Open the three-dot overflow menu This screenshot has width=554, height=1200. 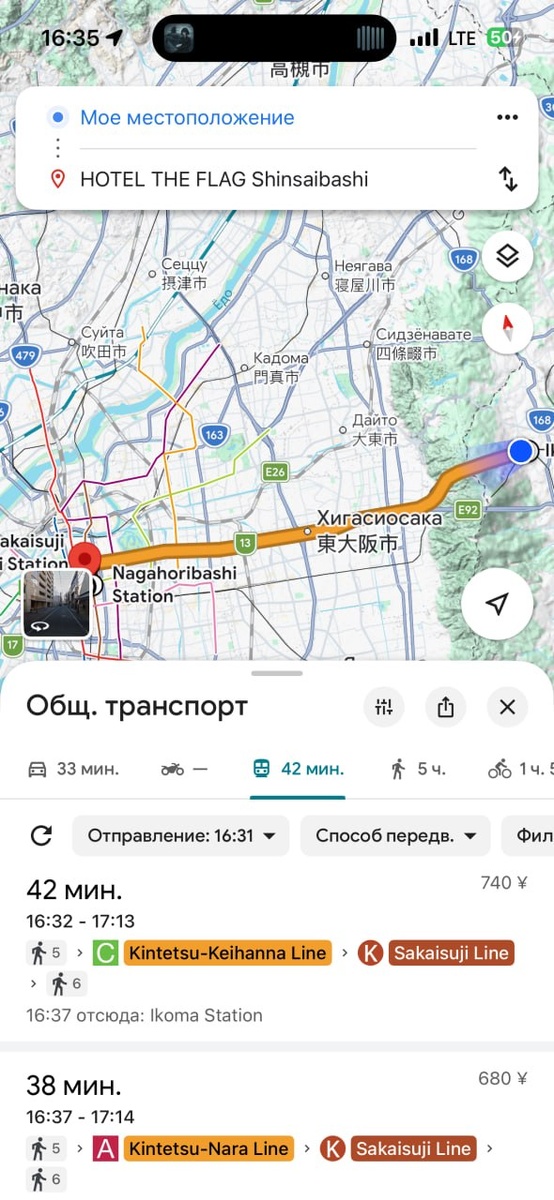pos(508,118)
